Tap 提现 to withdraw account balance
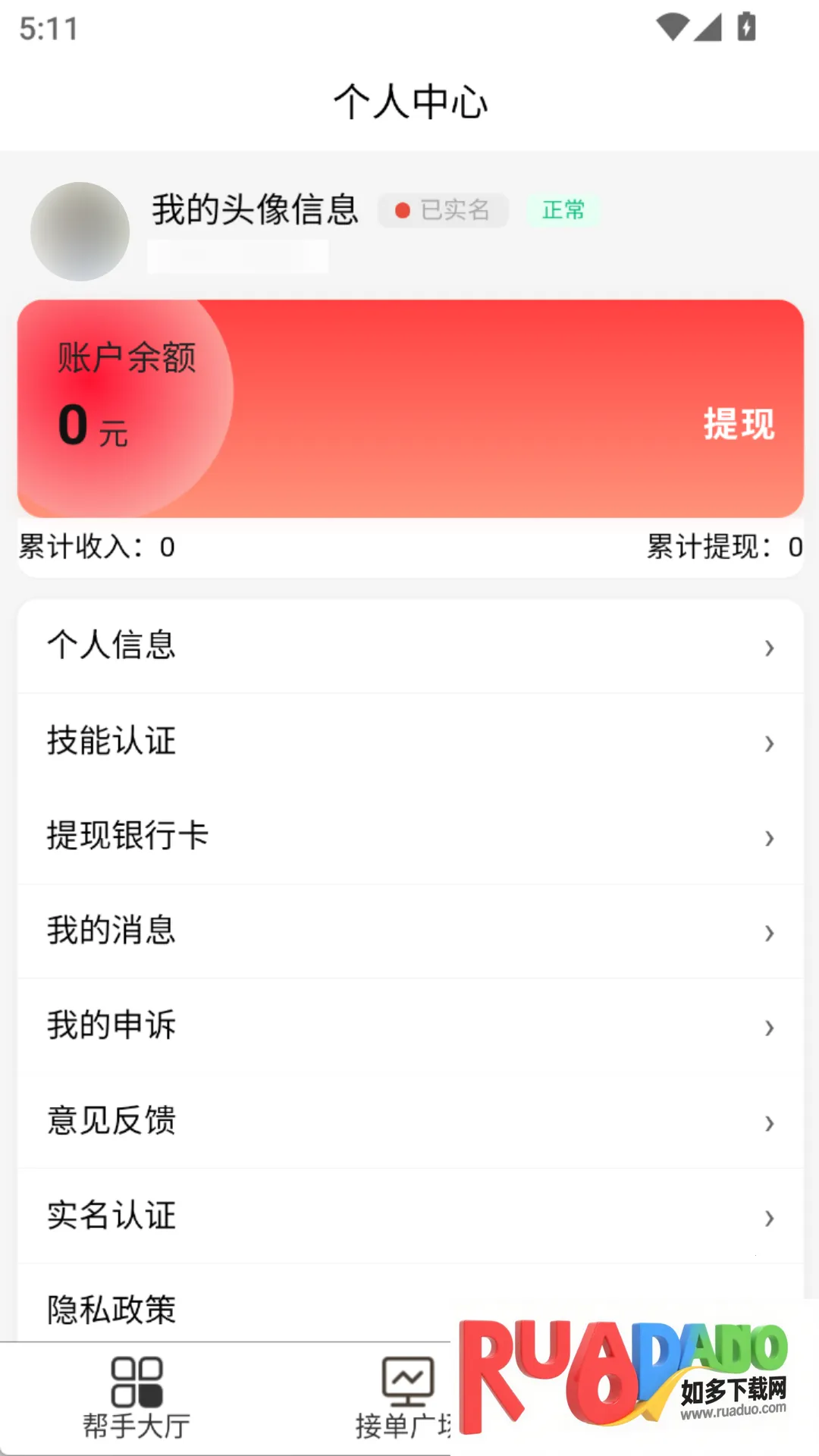The height and width of the screenshot is (1456, 819). [x=739, y=424]
